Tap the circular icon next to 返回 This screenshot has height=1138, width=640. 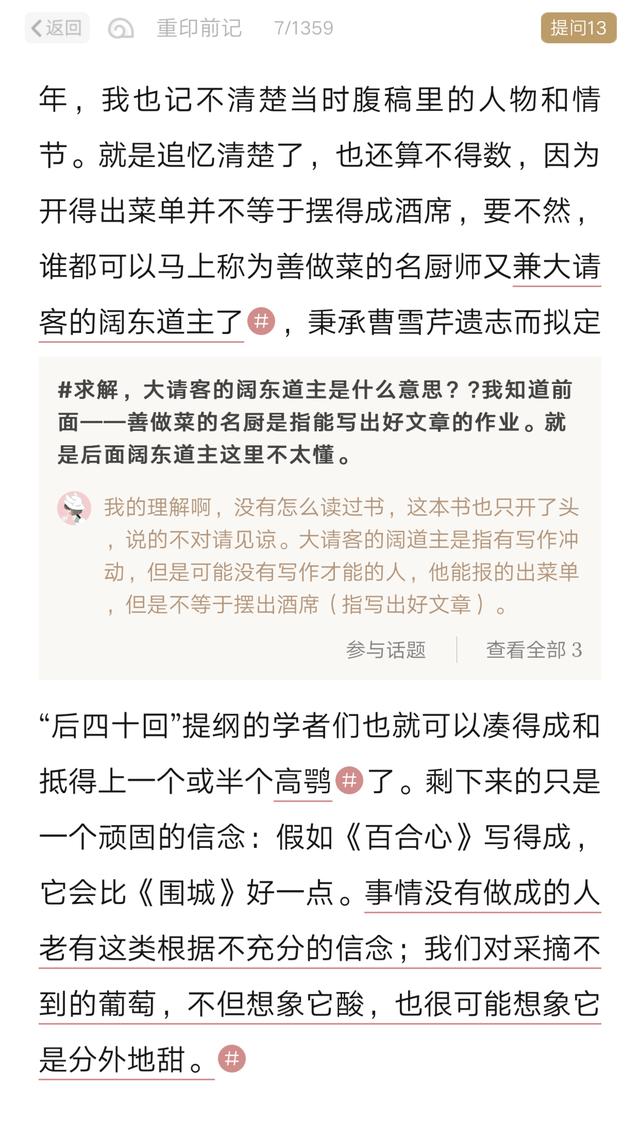click(120, 28)
